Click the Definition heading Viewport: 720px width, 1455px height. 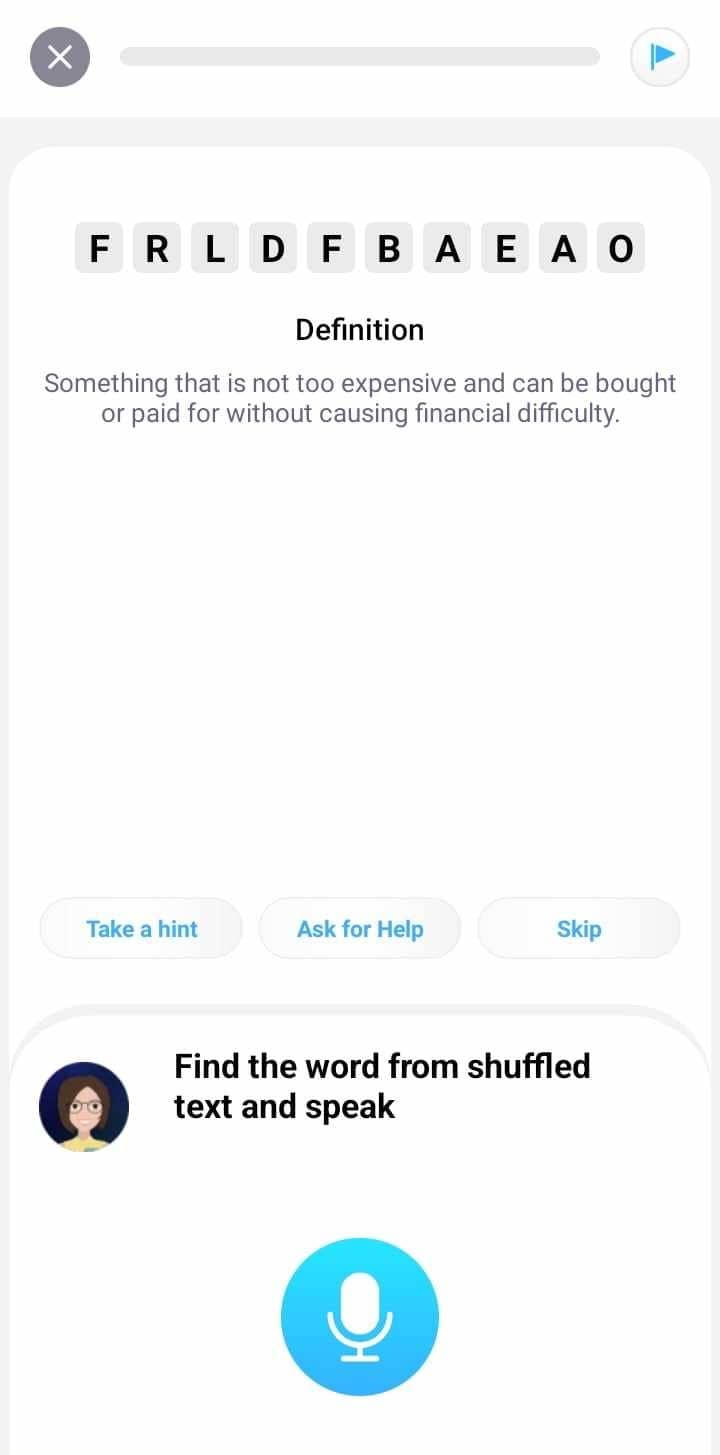pos(359,329)
